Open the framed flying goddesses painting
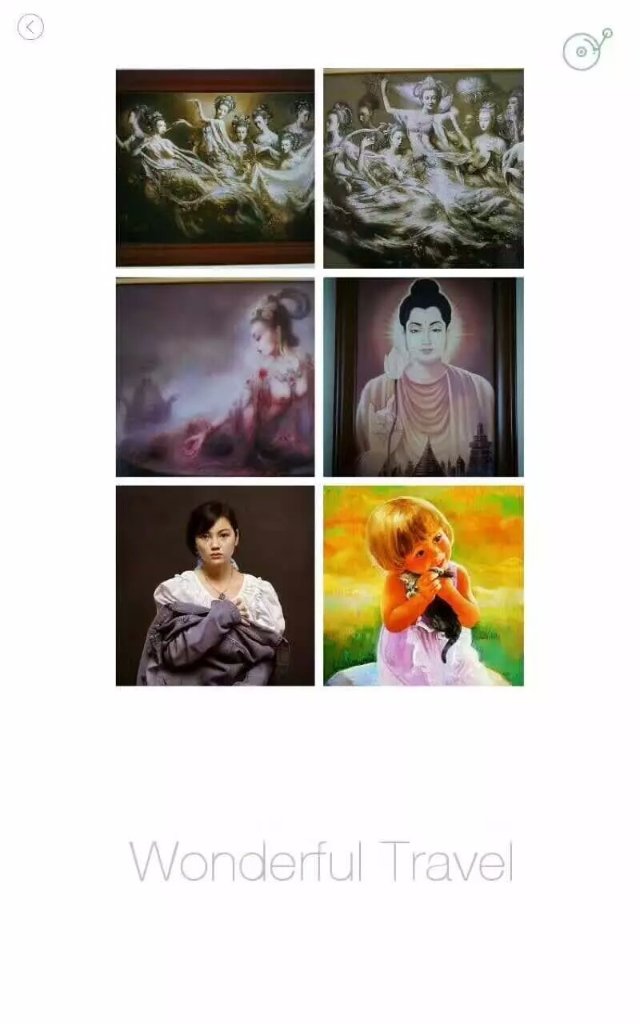The image size is (640, 1024). [215, 167]
